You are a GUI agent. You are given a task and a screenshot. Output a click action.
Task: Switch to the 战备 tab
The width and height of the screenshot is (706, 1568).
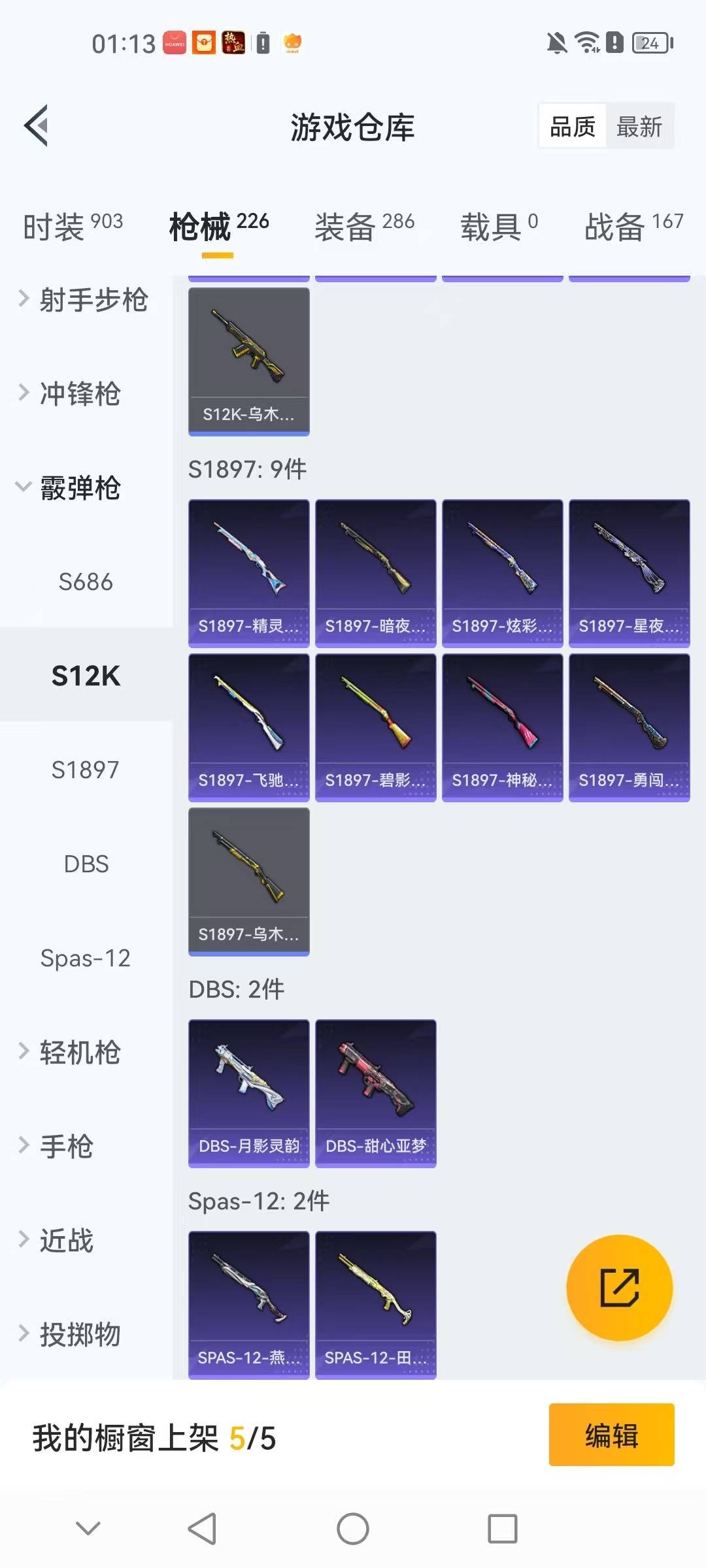click(633, 227)
